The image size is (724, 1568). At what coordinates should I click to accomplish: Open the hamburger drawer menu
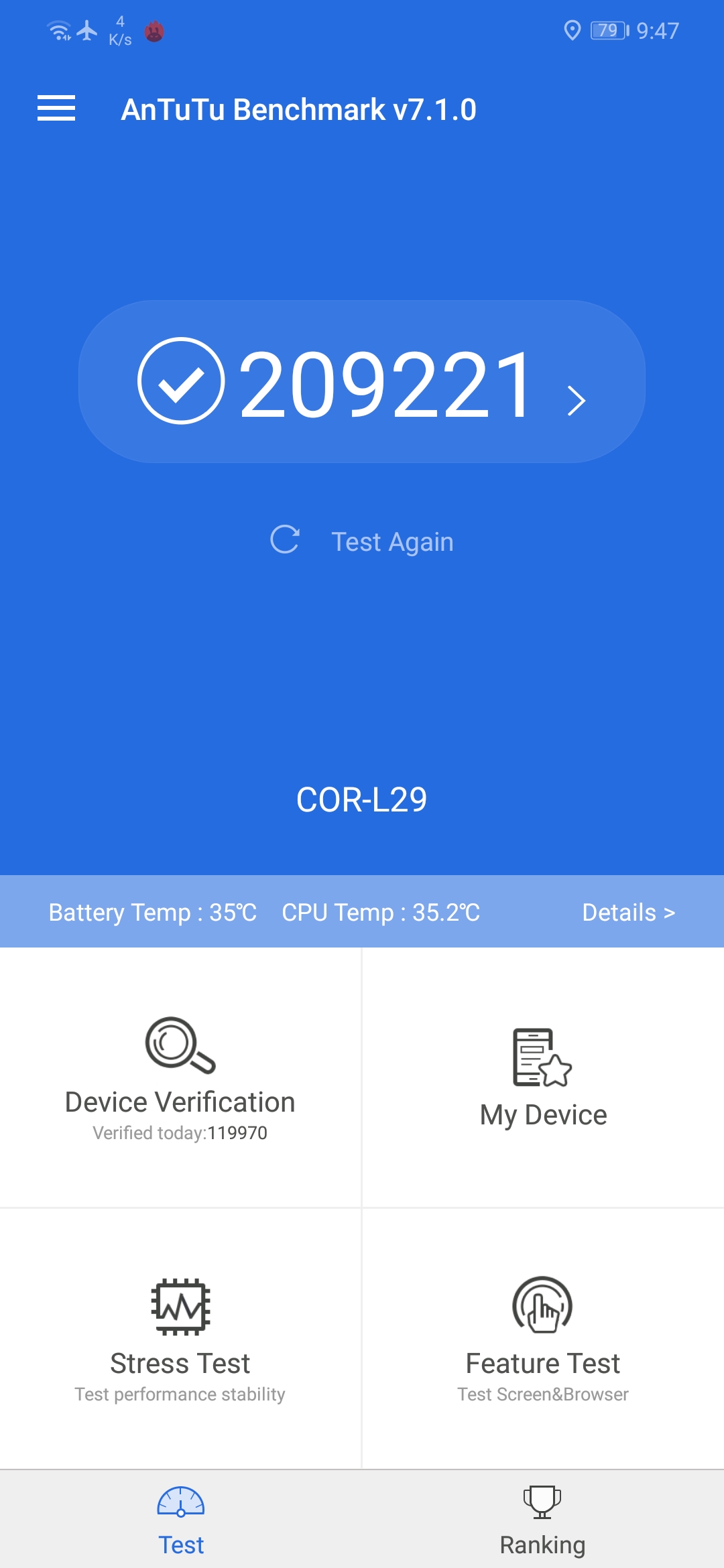pos(56,109)
